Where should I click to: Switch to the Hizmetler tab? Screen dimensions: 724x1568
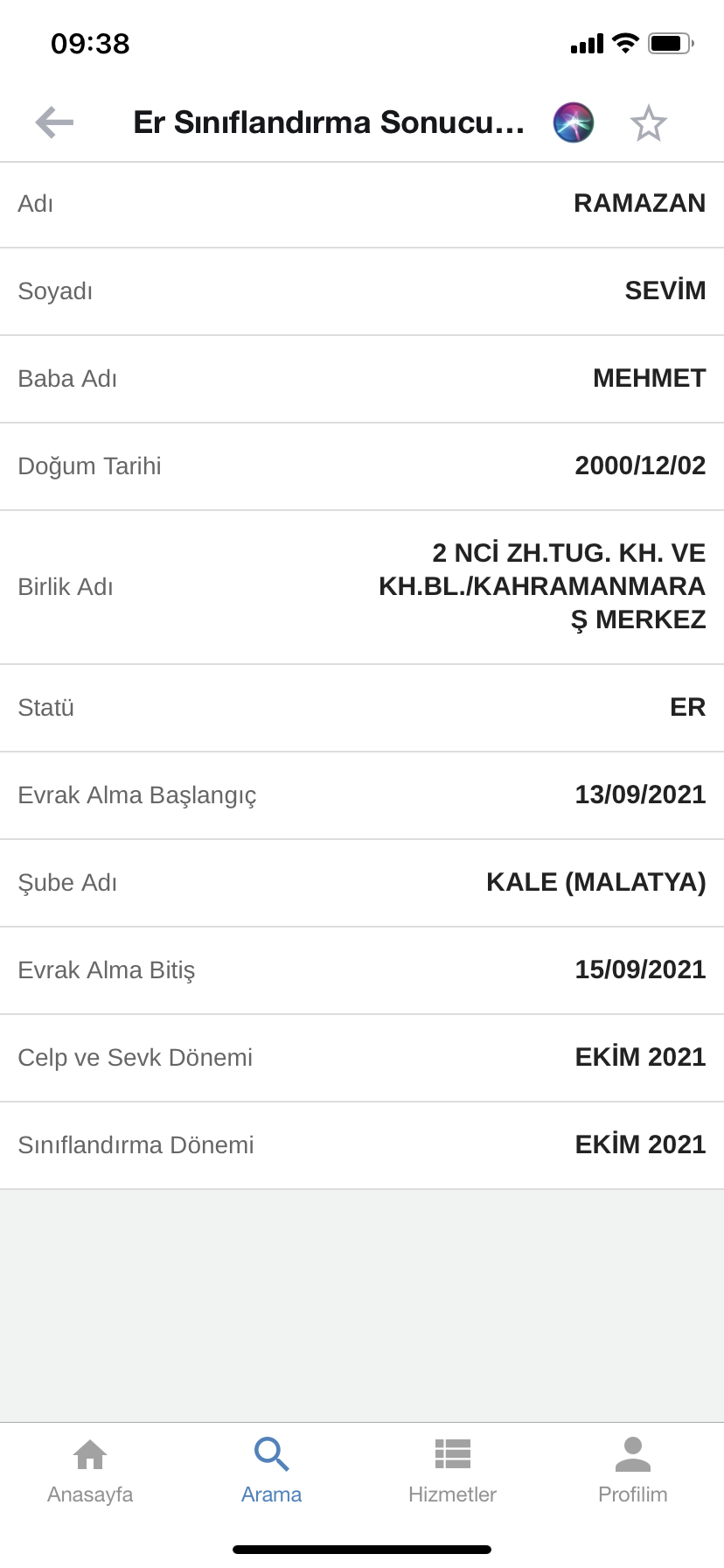[x=452, y=1471]
